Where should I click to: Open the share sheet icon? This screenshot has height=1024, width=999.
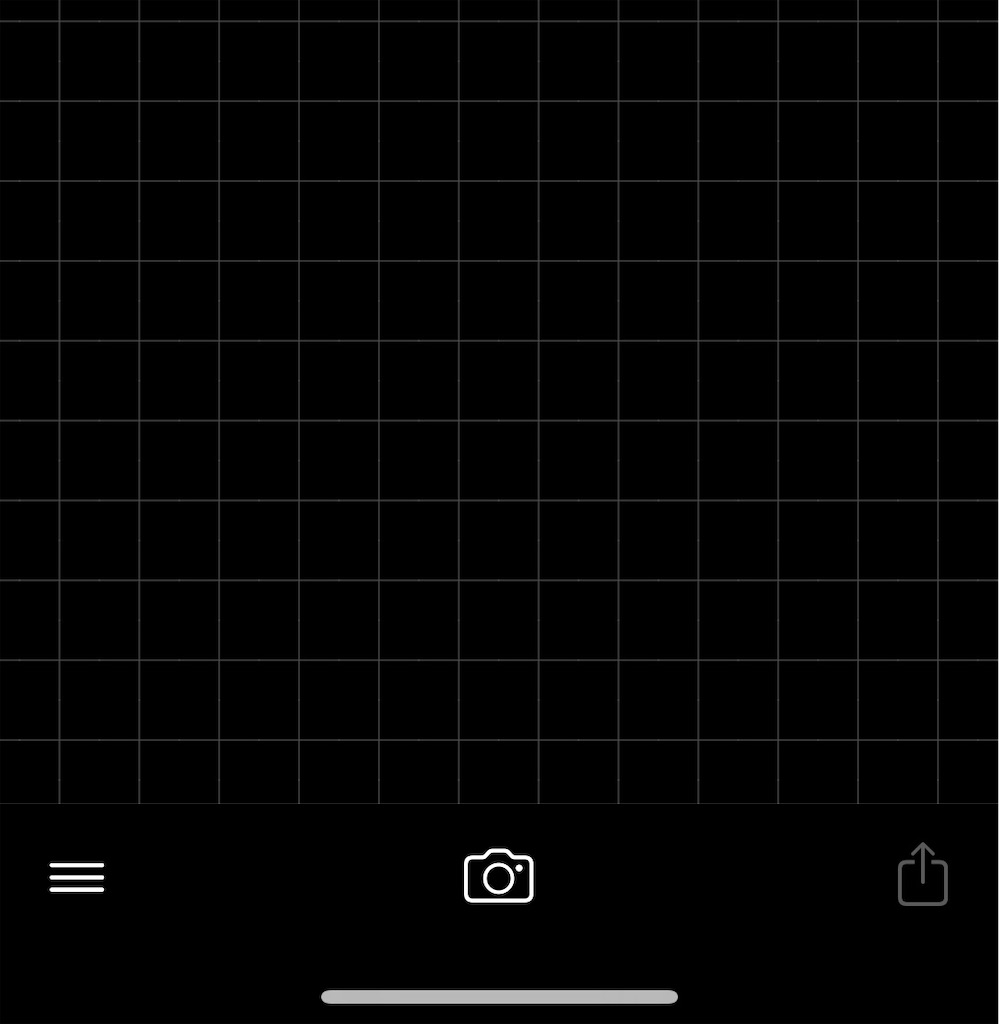pyautogui.click(x=922, y=875)
